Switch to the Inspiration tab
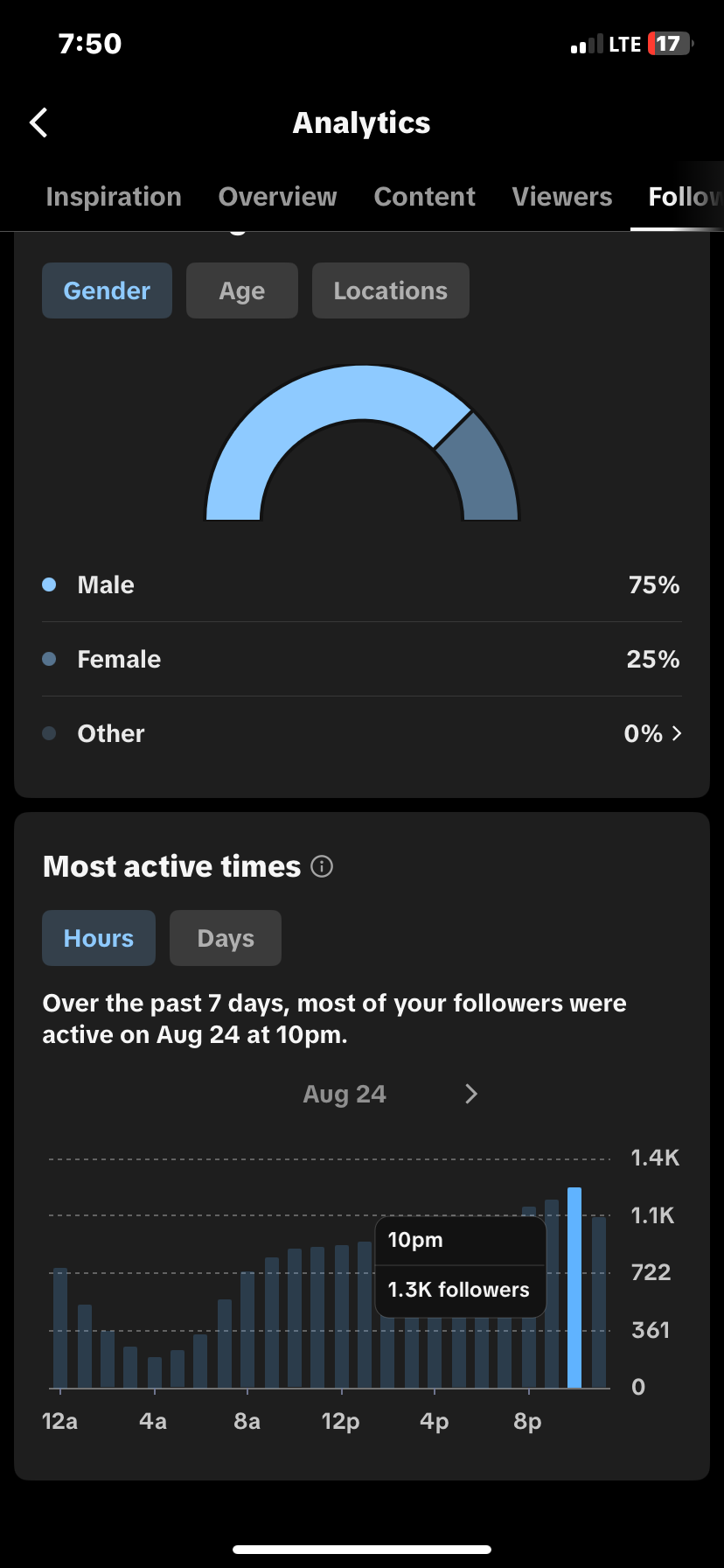The height and width of the screenshot is (1568, 724). [114, 197]
